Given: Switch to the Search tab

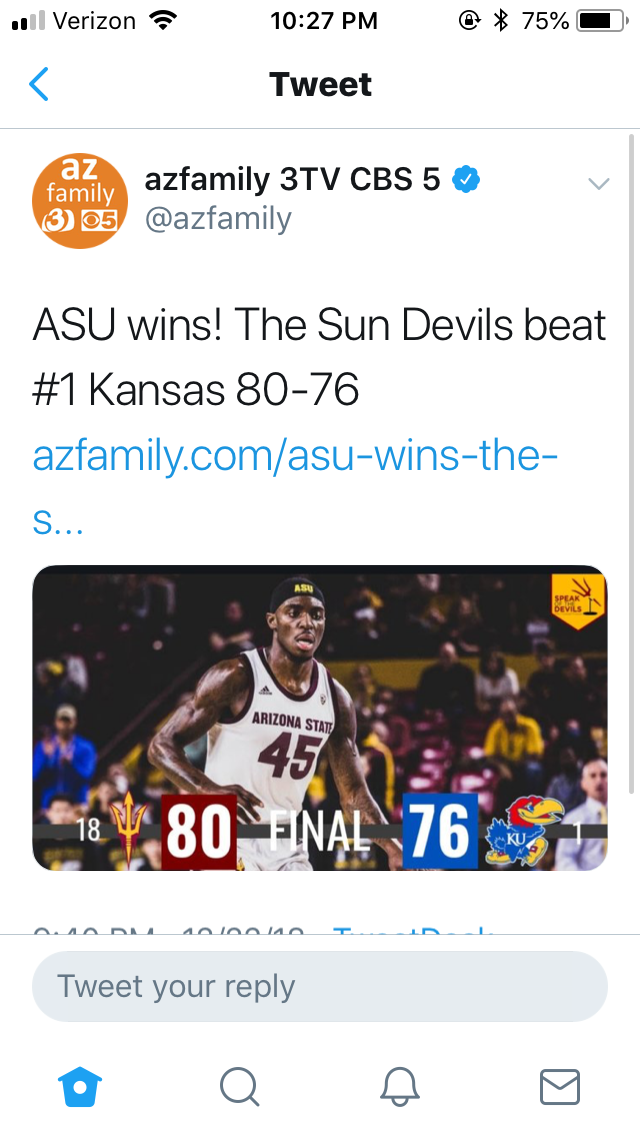Looking at the screenshot, I should click(x=239, y=1087).
